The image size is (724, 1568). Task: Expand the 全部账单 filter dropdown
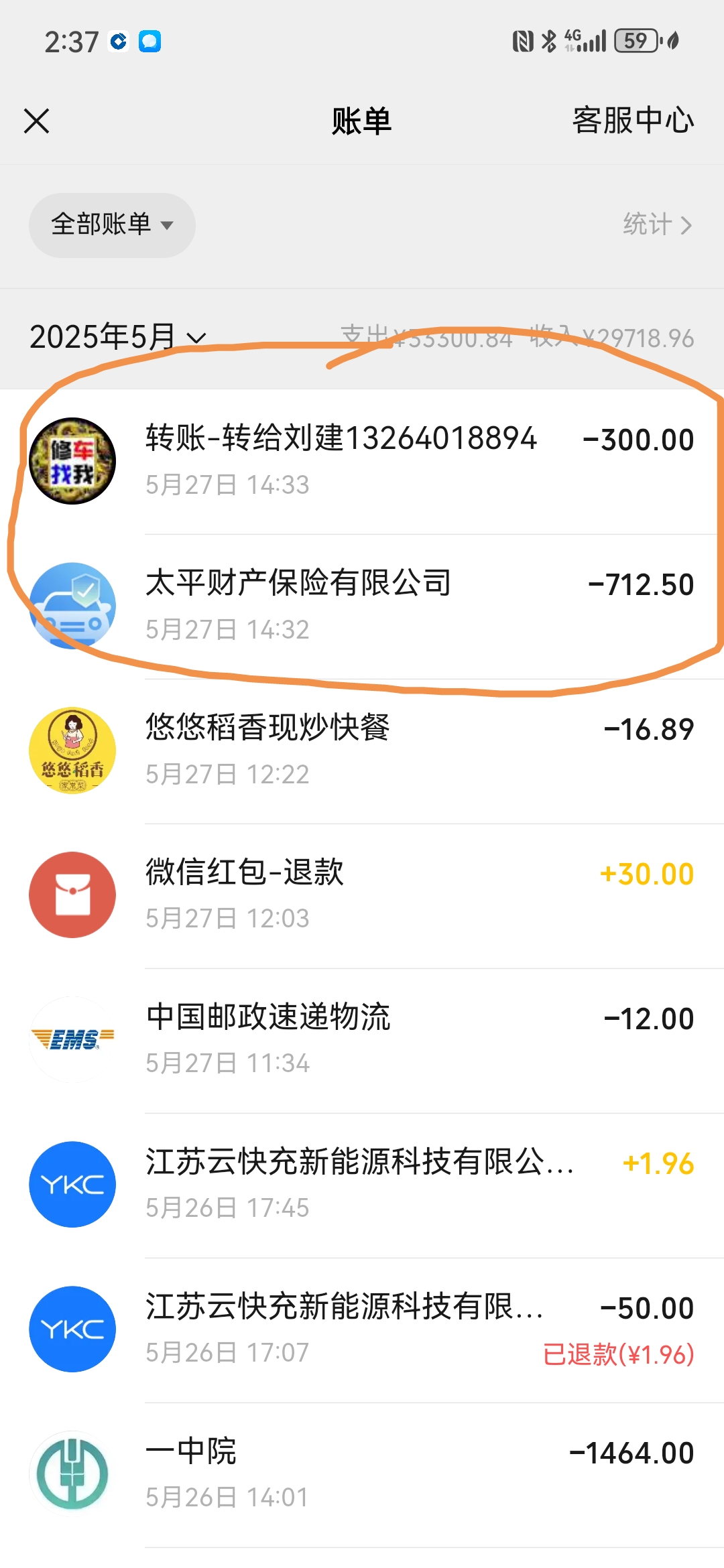tap(112, 225)
